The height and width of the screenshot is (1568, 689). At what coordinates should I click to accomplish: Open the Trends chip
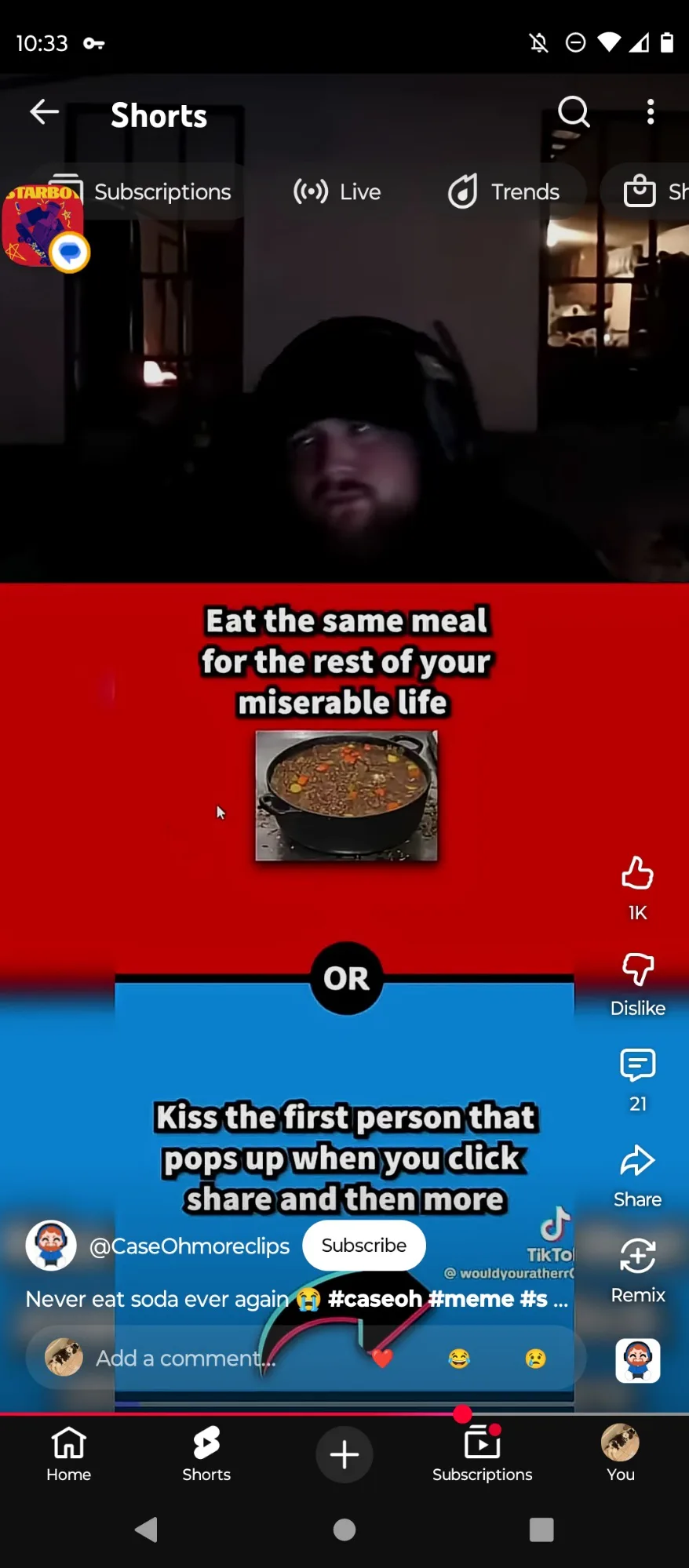[504, 191]
